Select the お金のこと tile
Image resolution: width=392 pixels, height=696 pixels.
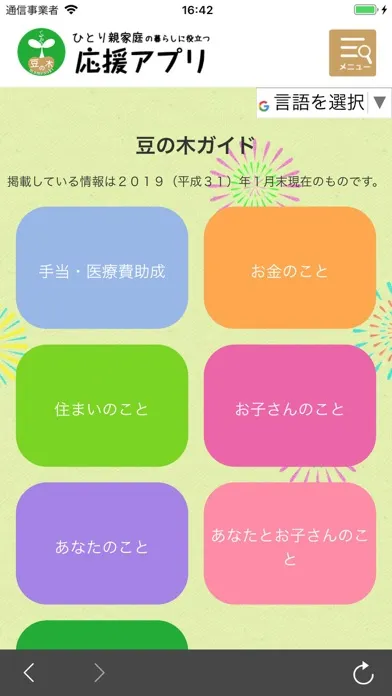pyautogui.click(x=290, y=268)
